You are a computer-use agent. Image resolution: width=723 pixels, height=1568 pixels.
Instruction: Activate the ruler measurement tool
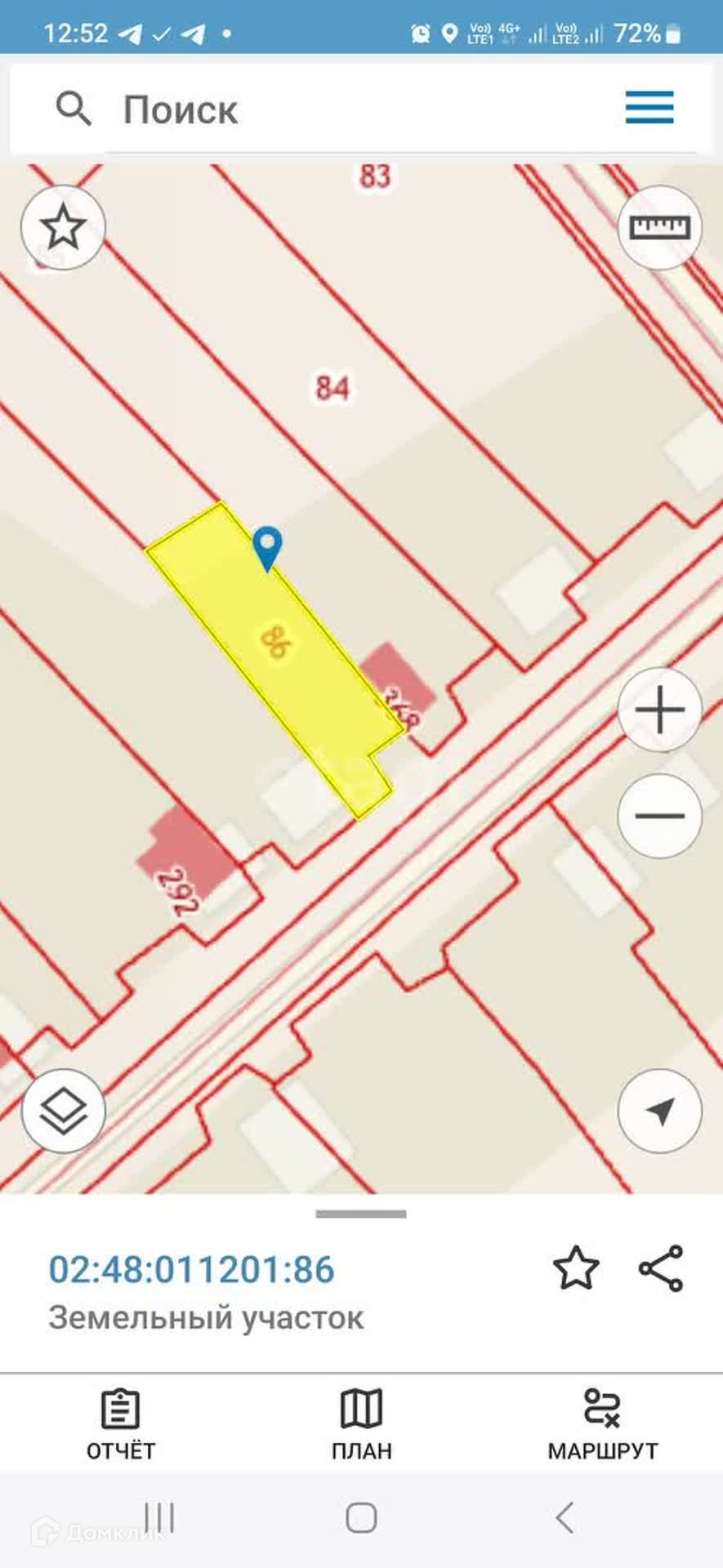659,227
